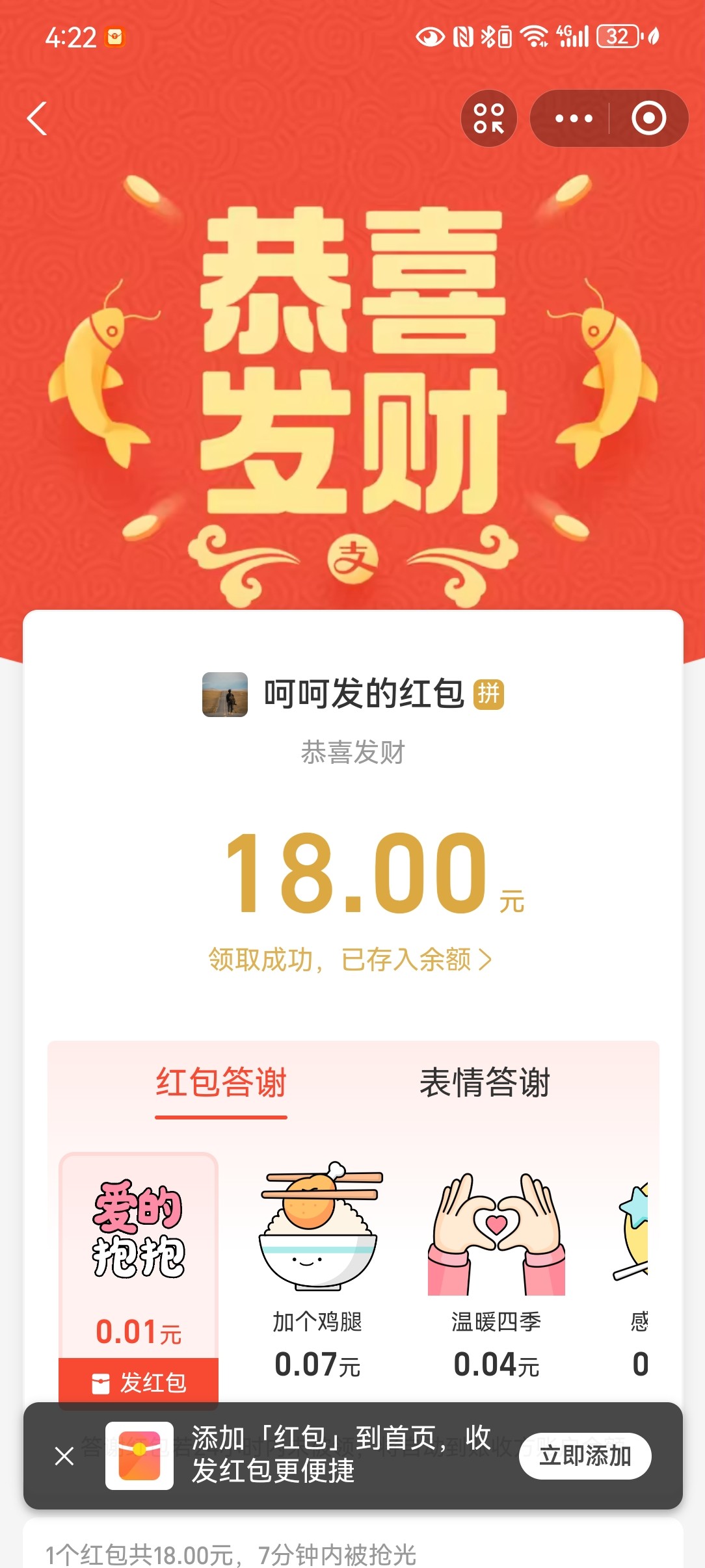Tap 发红包 under the 爱的抱抱 card
Image resolution: width=705 pixels, height=1568 pixels.
[139, 1382]
